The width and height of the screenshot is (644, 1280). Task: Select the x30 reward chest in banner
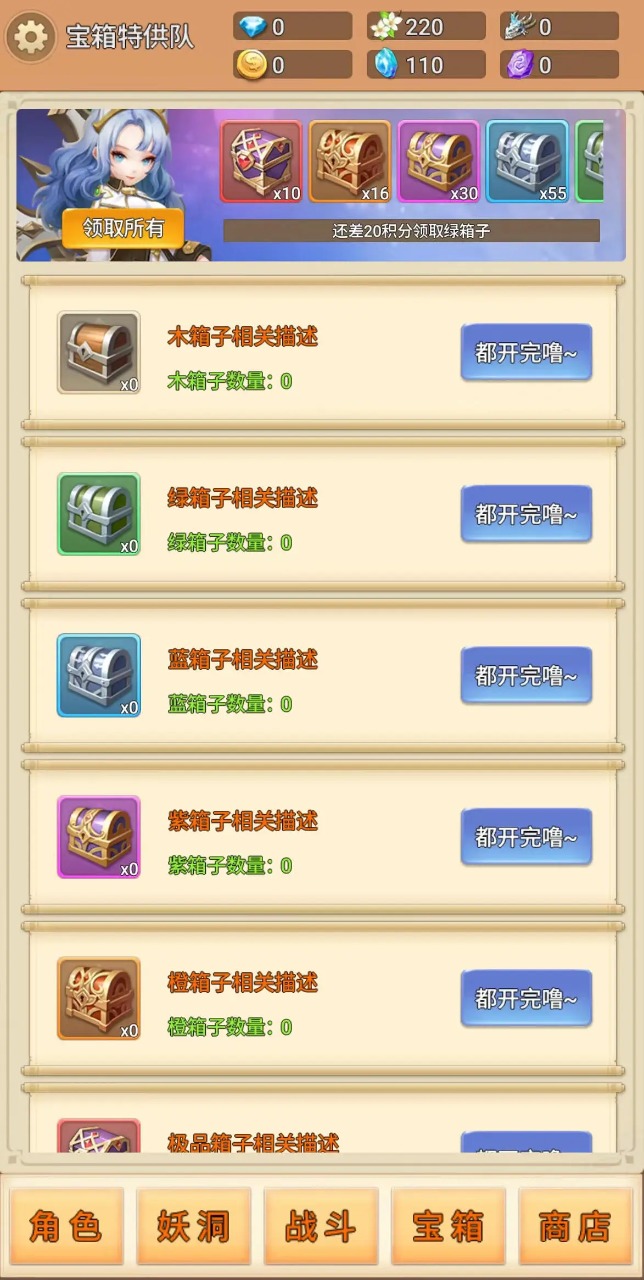pyautogui.click(x=439, y=162)
